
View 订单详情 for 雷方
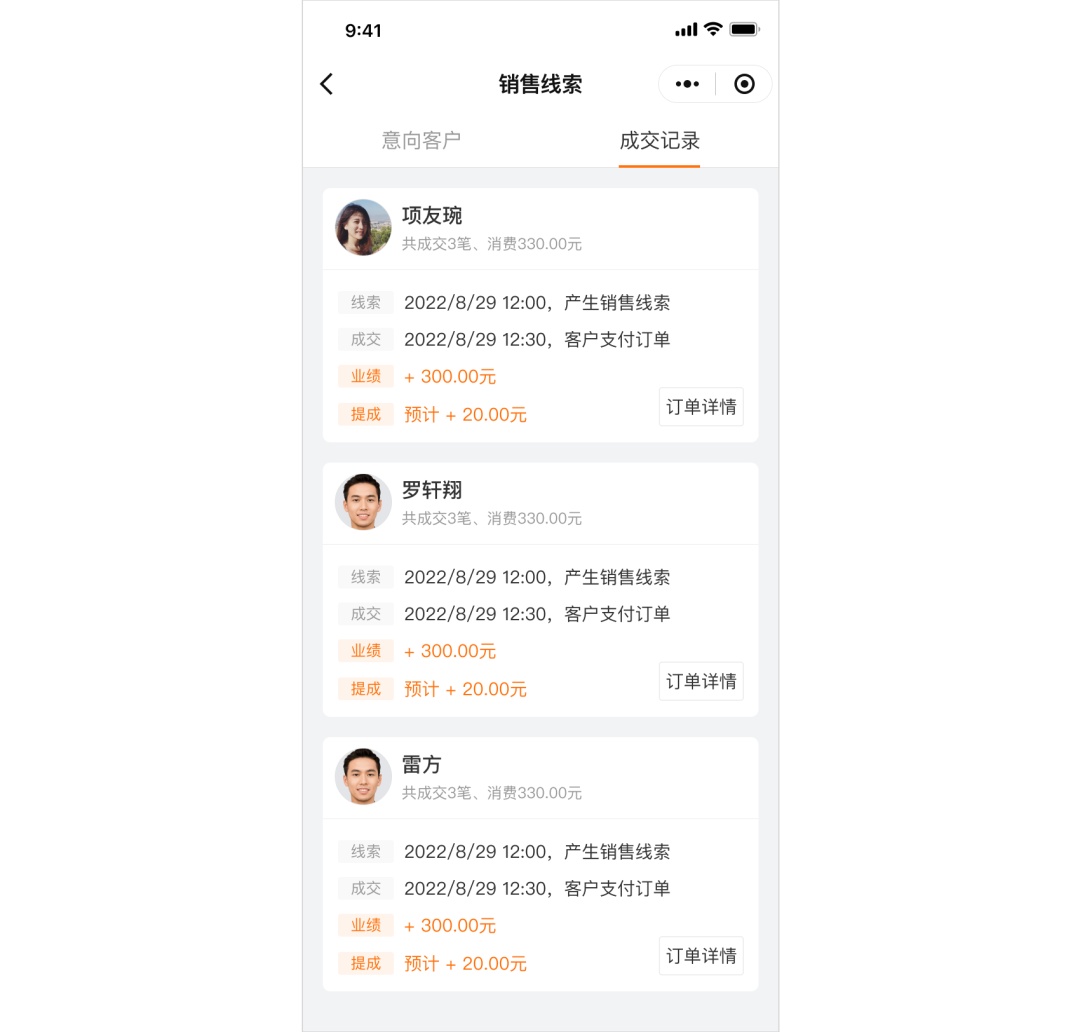point(701,956)
